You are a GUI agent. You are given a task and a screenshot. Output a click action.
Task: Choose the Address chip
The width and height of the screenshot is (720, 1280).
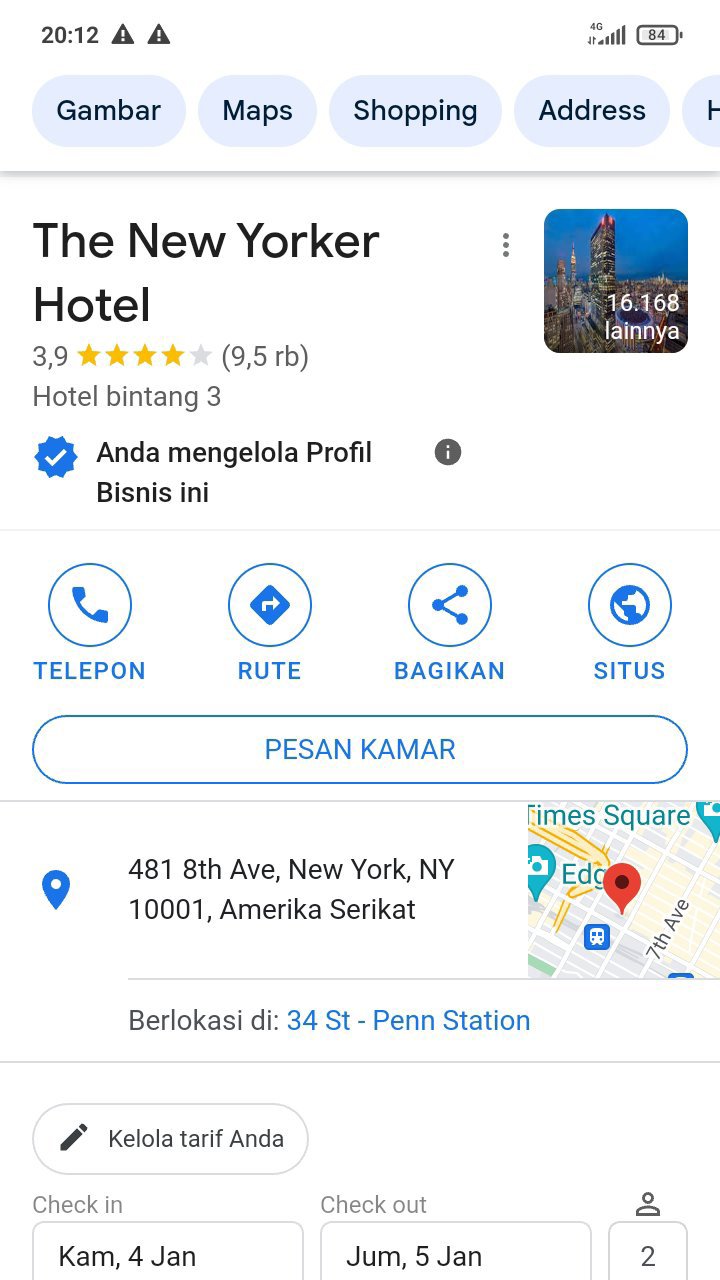point(592,110)
